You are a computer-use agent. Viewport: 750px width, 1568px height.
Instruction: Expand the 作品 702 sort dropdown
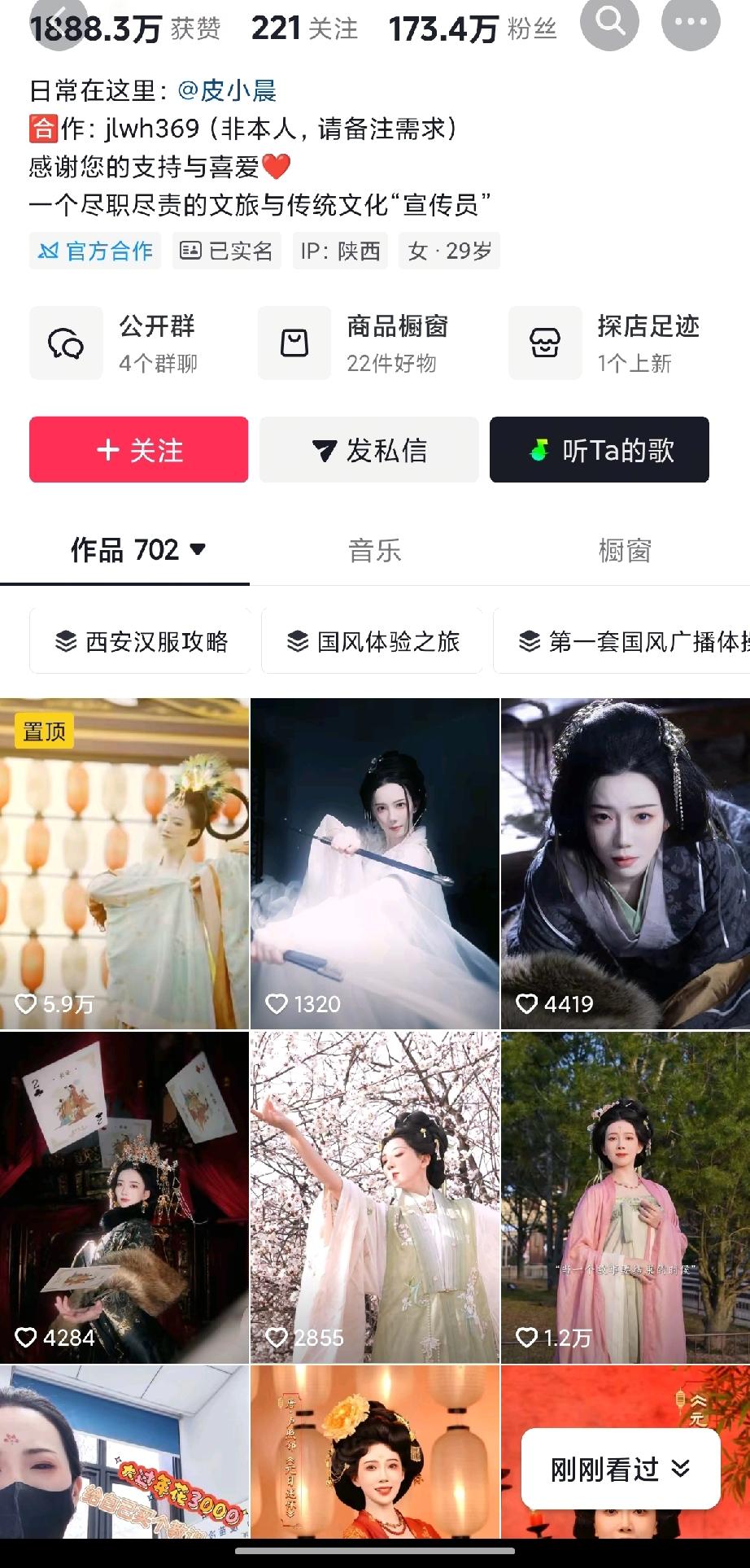pos(198,549)
